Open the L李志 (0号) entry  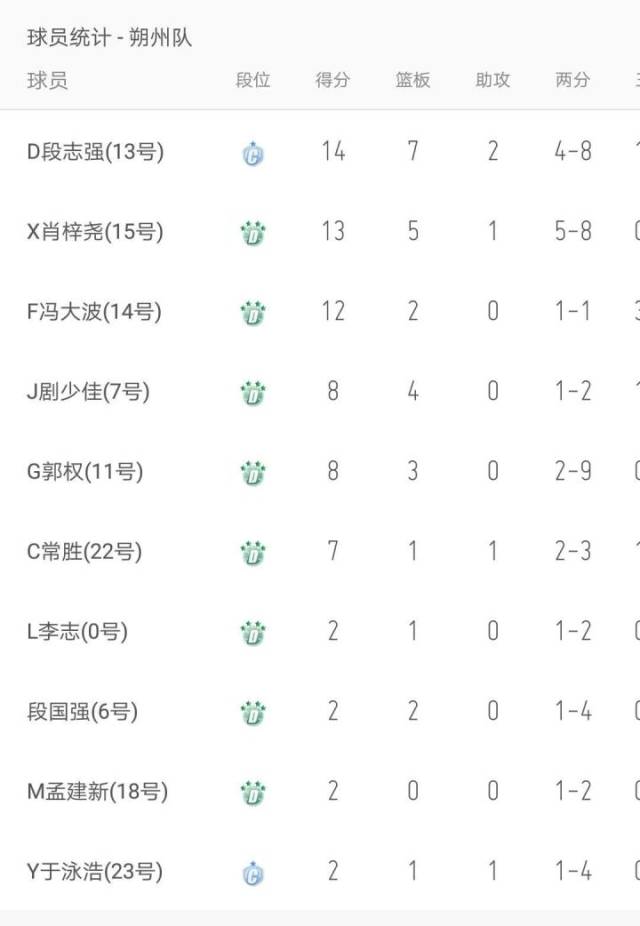(x=77, y=632)
